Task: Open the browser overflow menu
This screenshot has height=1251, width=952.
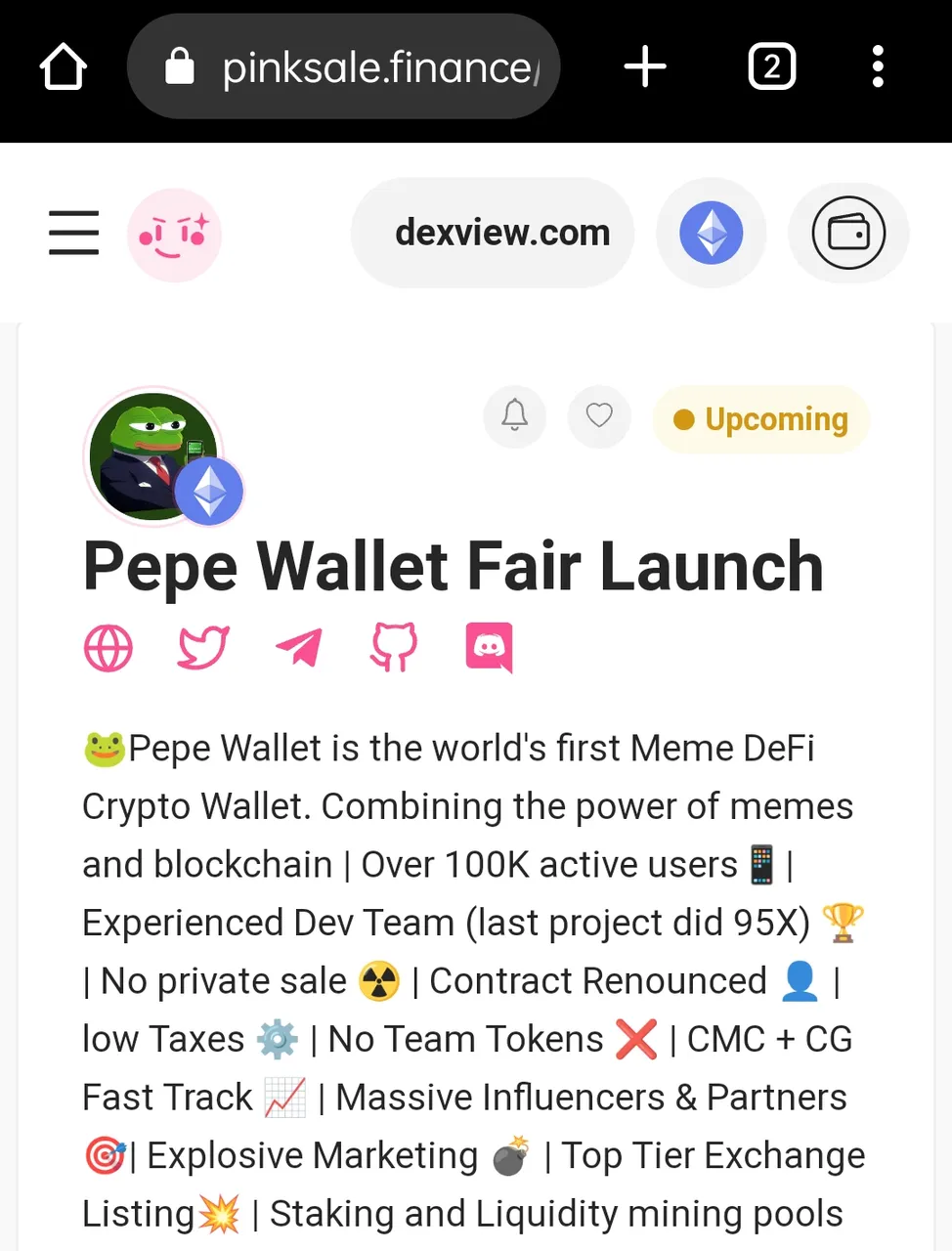Action: 878,67
